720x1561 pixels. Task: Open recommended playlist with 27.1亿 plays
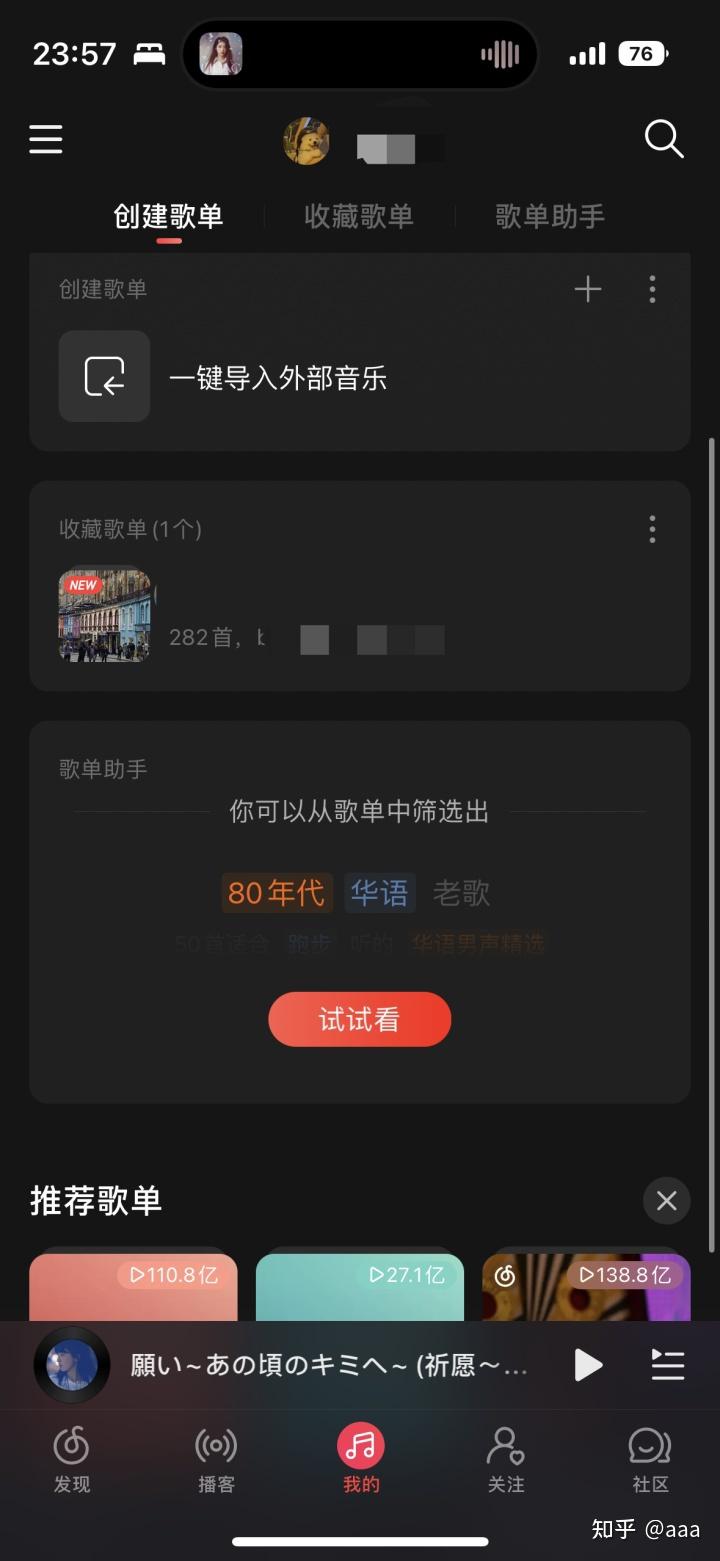pos(360,1287)
